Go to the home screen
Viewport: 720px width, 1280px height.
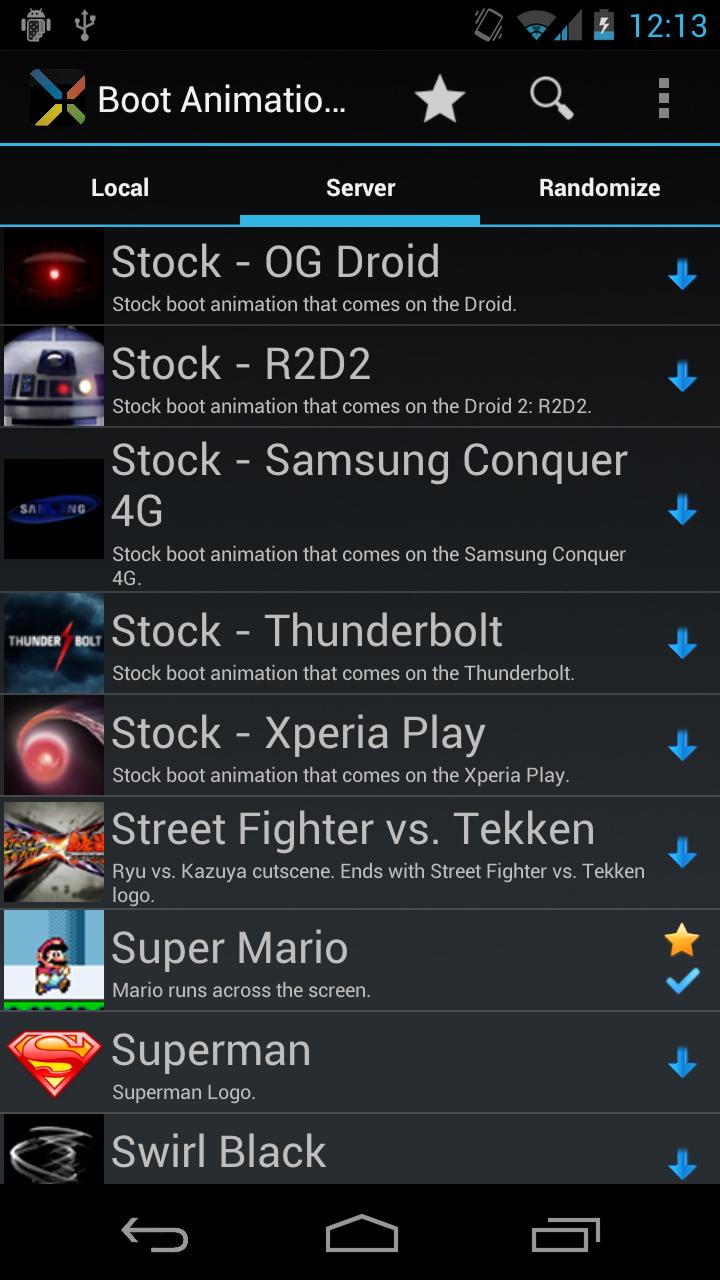tap(361, 1235)
